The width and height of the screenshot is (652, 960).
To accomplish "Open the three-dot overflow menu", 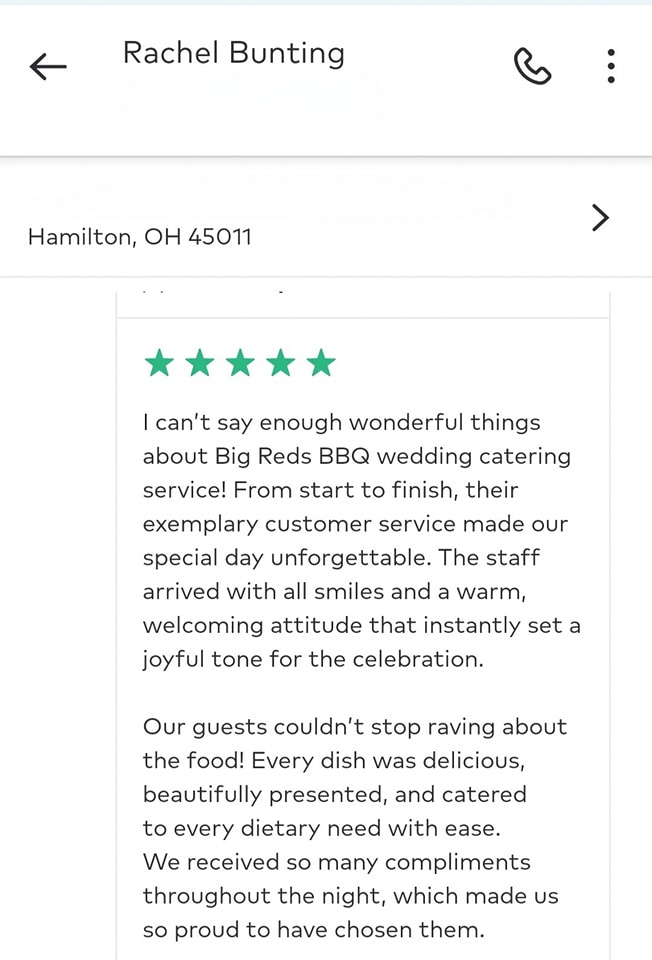I will (x=610, y=66).
